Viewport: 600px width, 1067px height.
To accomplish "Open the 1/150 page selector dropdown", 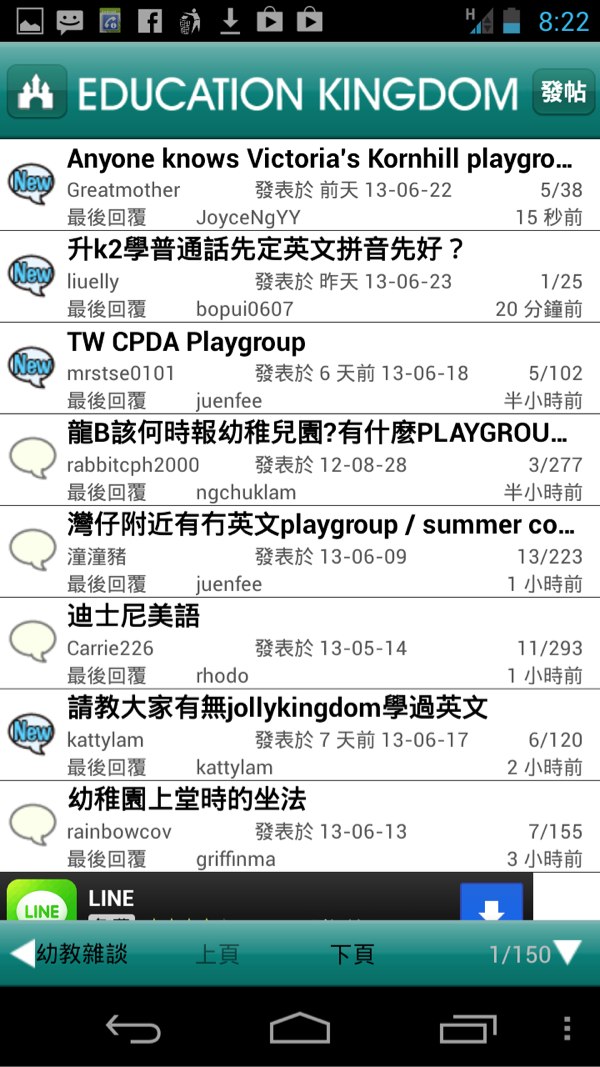I will click(x=535, y=954).
